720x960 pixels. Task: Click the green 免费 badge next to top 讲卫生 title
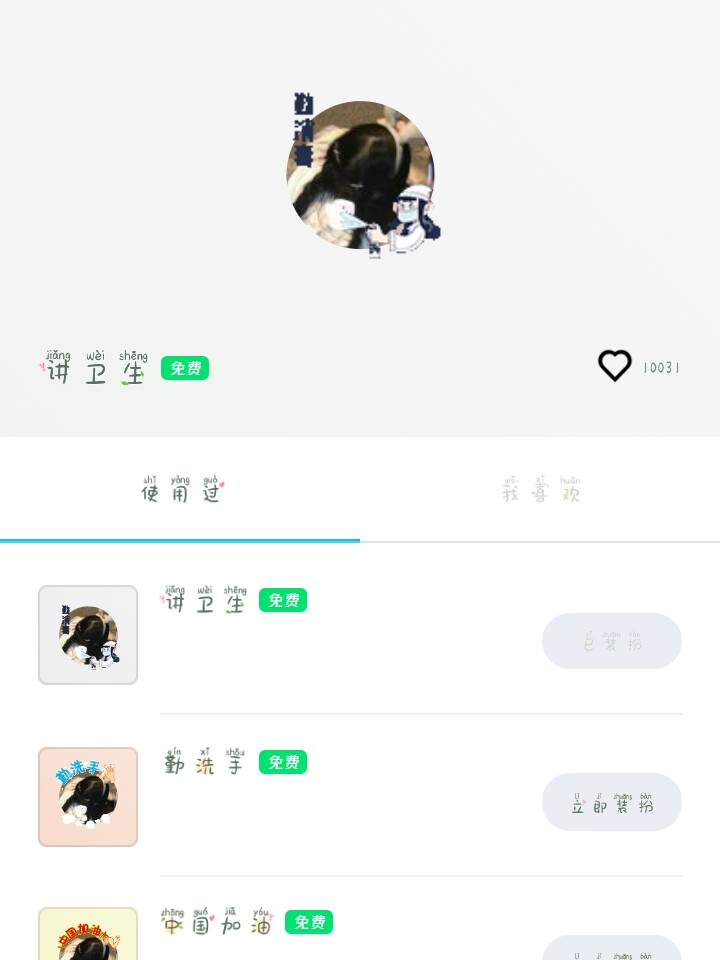click(185, 368)
